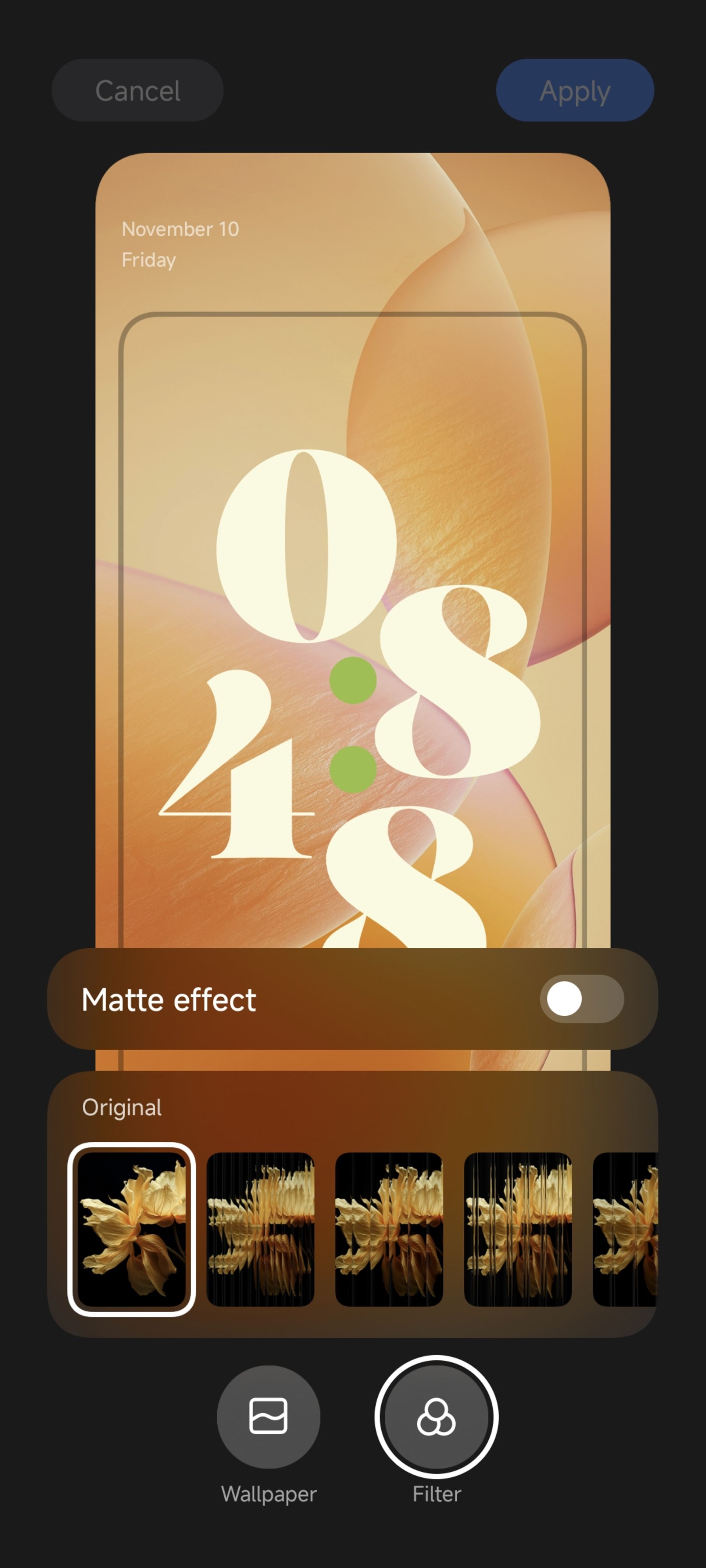
Task: Choose the fourth filter thumbnail
Action: pyautogui.click(x=517, y=1229)
